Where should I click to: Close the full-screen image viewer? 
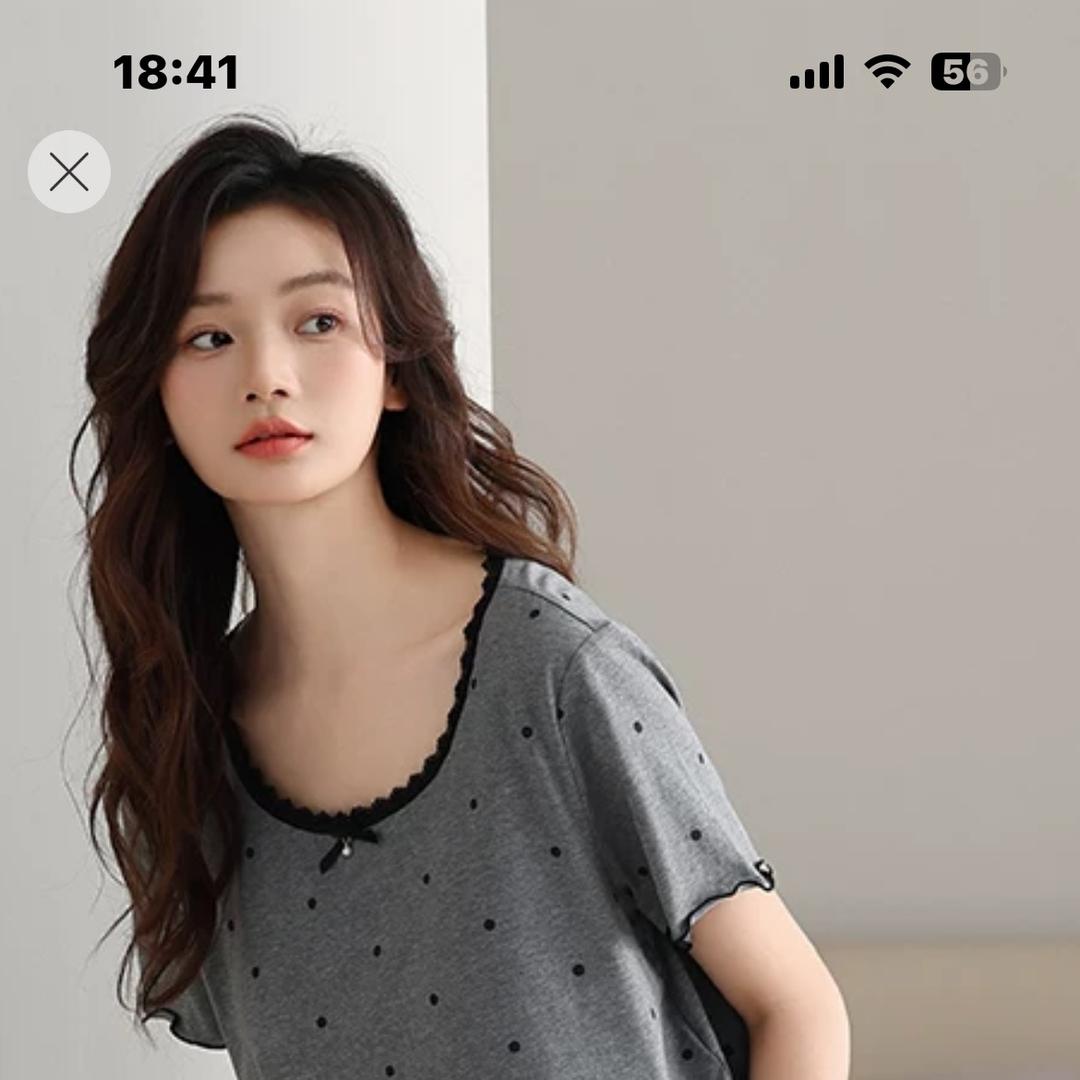[69, 172]
